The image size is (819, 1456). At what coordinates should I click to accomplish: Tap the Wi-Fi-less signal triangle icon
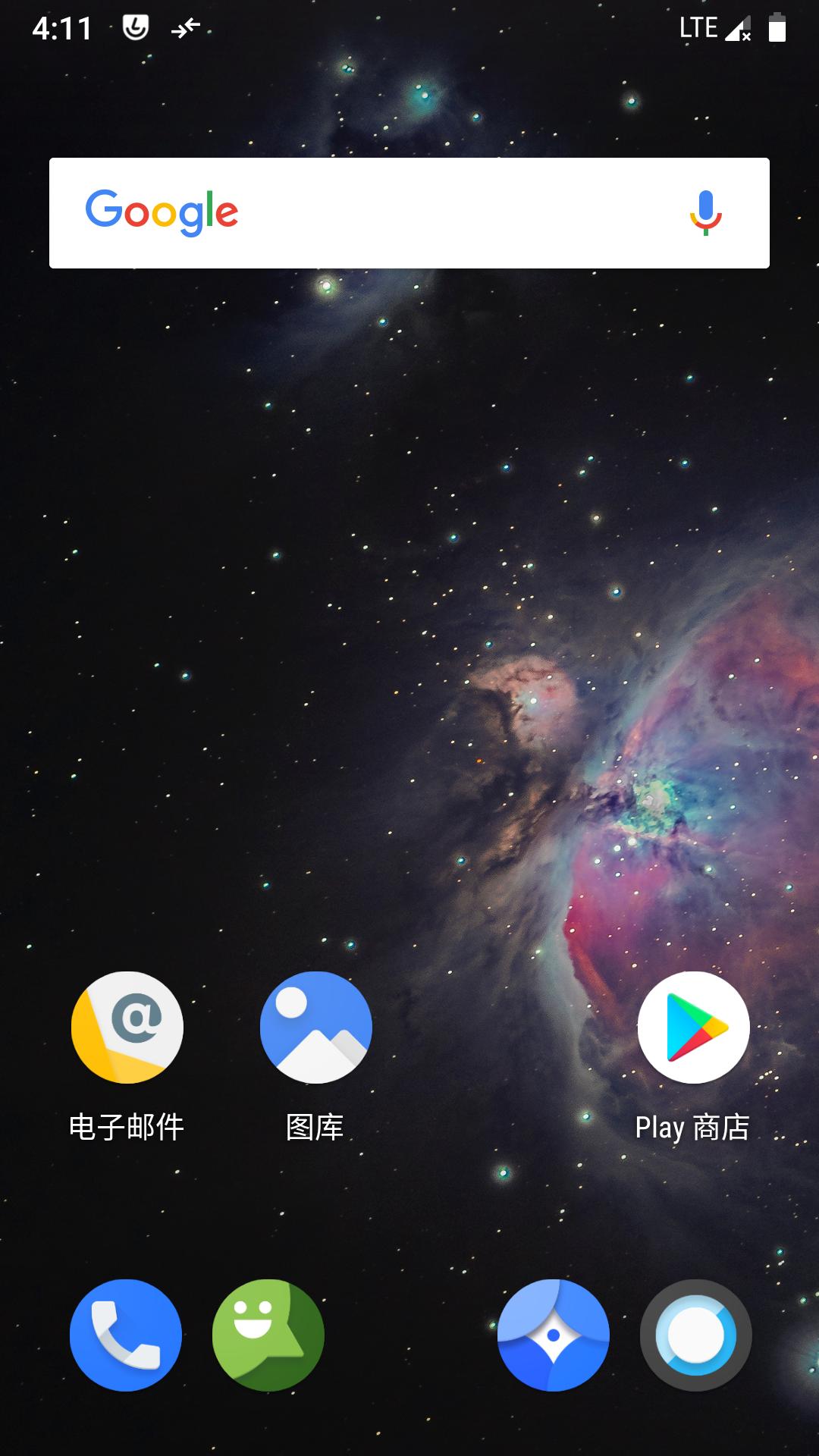[737, 28]
